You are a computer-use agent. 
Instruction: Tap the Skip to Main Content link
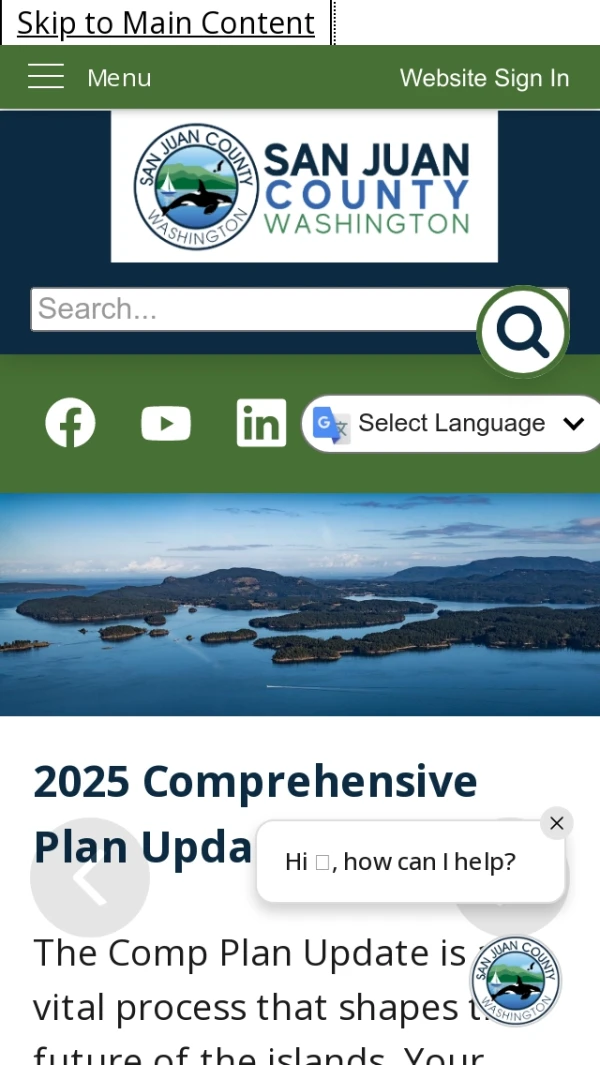(166, 22)
